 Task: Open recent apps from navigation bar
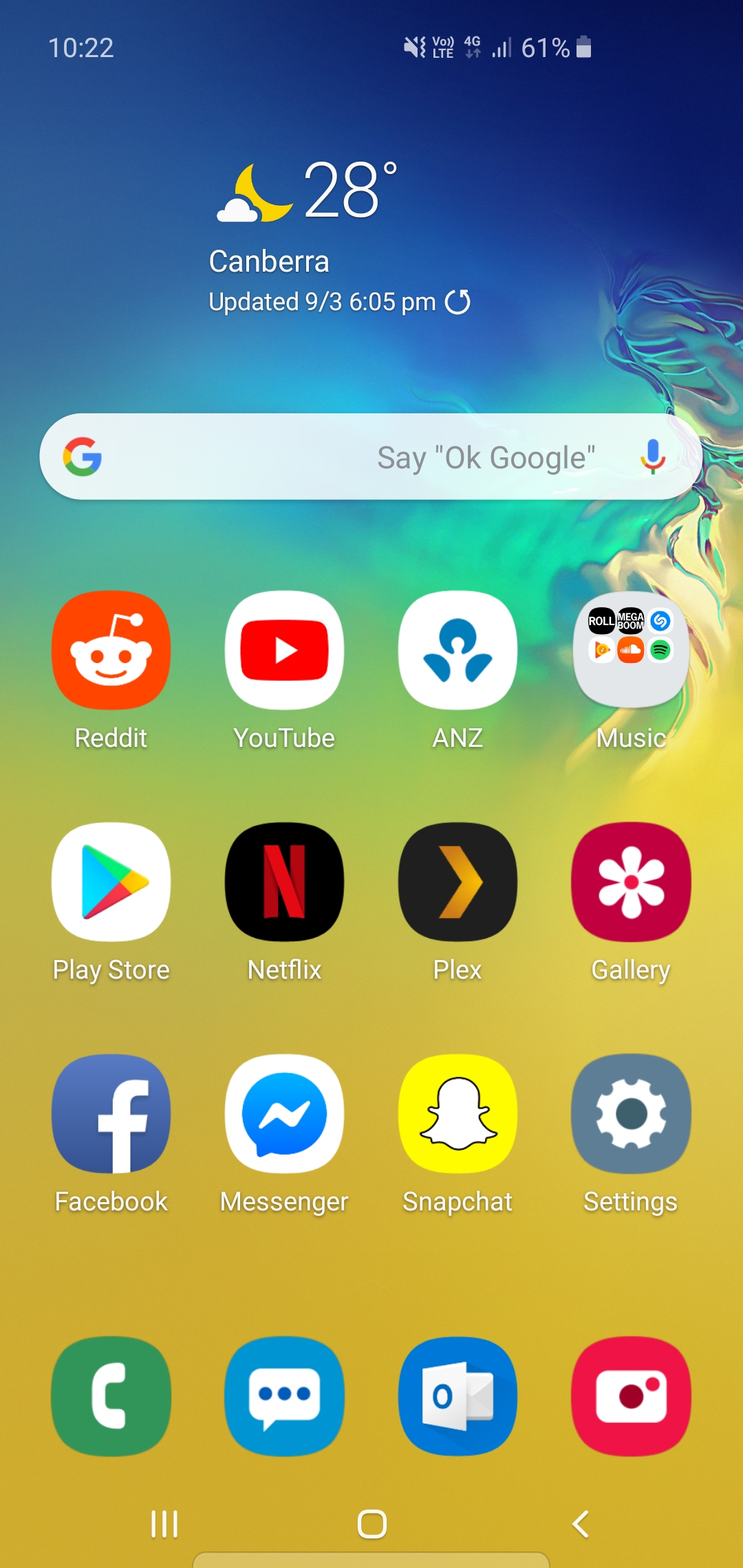pyautogui.click(x=164, y=1524)
